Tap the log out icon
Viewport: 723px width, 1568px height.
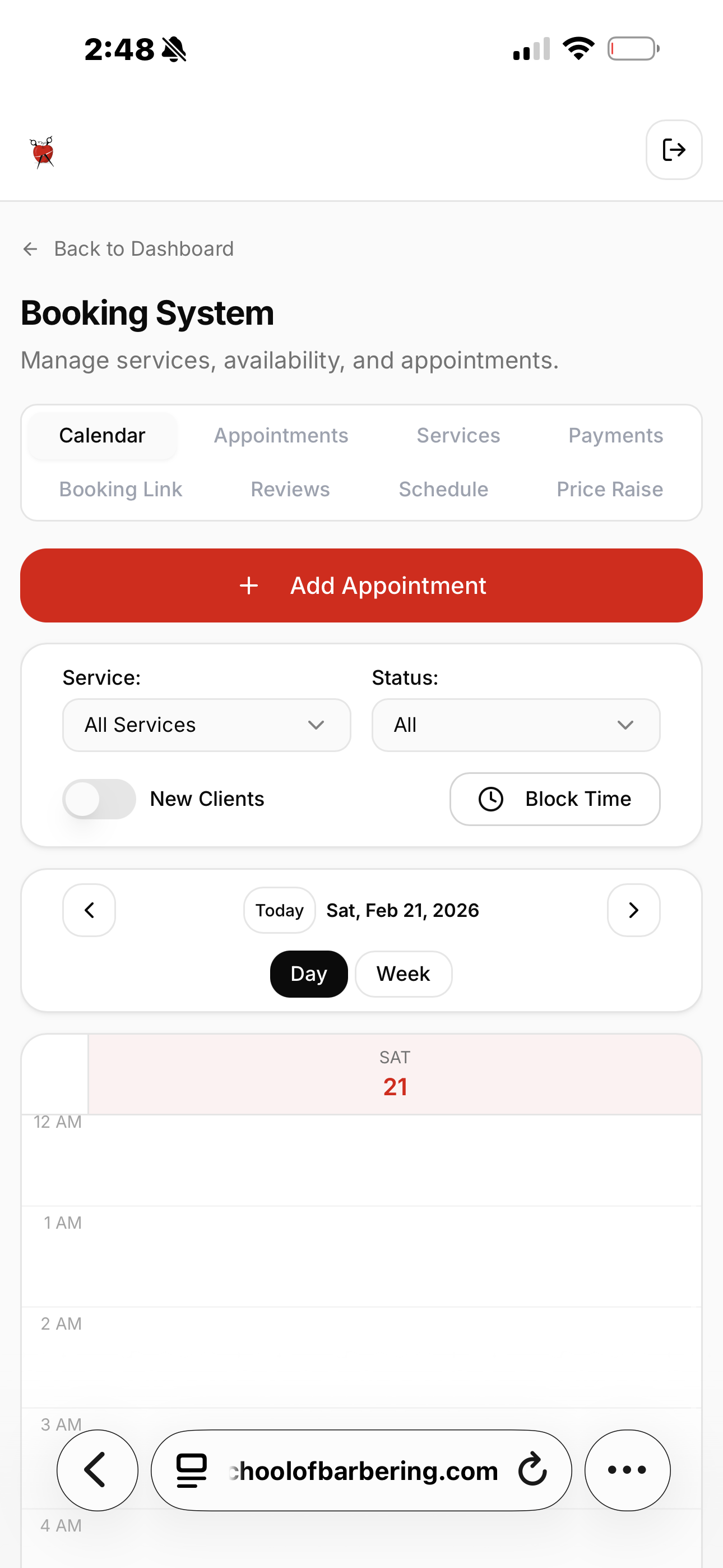coord(674,150)
